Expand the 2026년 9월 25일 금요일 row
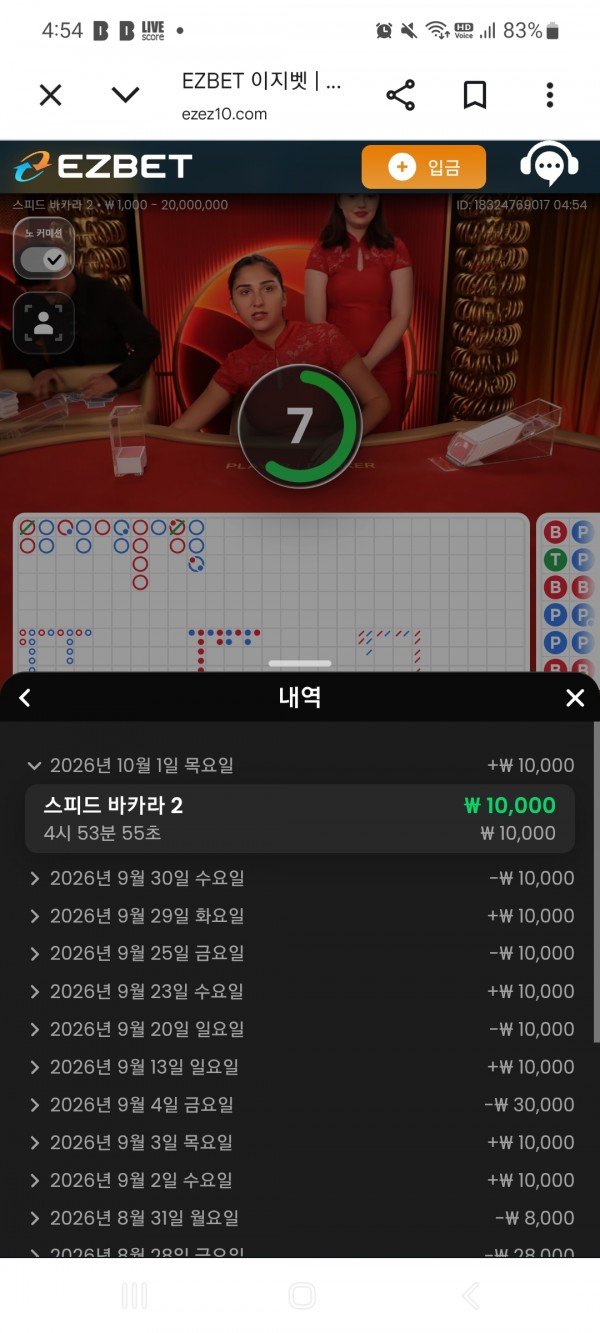Image resolution: width=600 pixels, height=1333 pixels. click(x=300, y=953)
